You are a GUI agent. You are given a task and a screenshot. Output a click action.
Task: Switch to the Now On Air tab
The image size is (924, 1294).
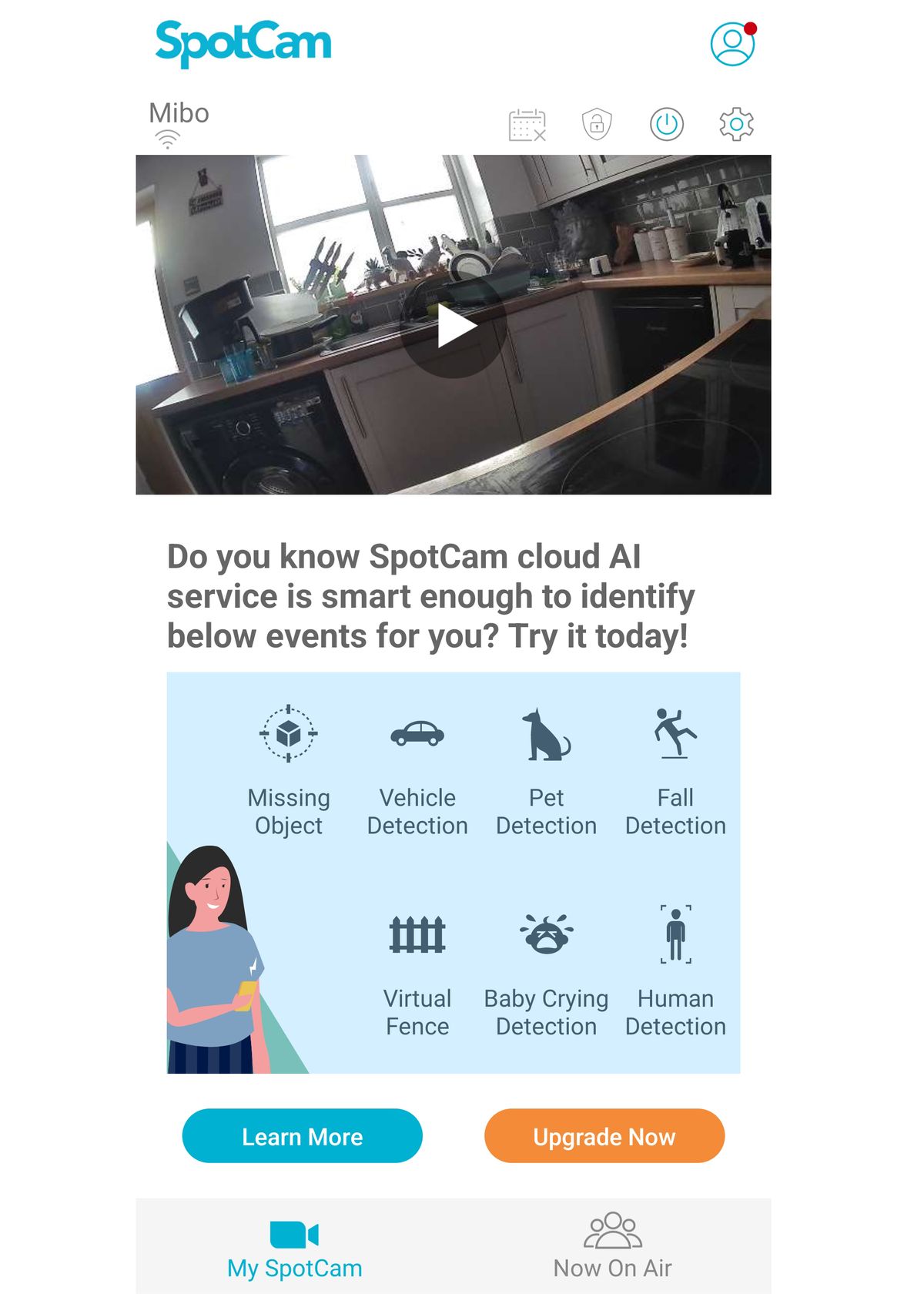click(612, 1248)
